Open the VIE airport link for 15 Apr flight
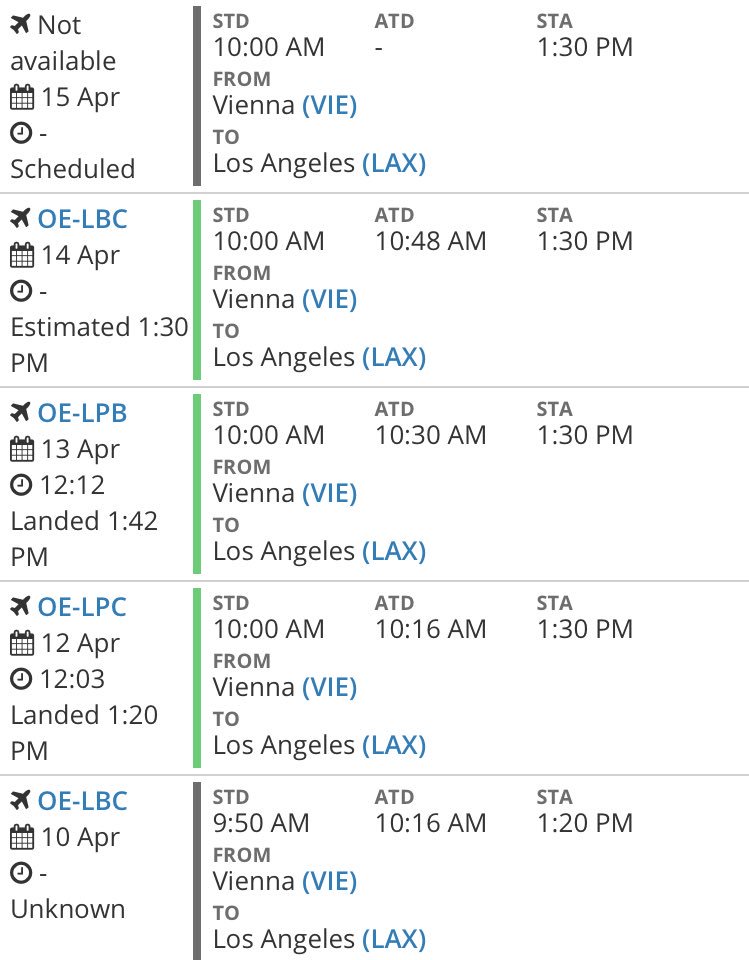The width and height of the screenshot is (749, 960). coord(329,105)
